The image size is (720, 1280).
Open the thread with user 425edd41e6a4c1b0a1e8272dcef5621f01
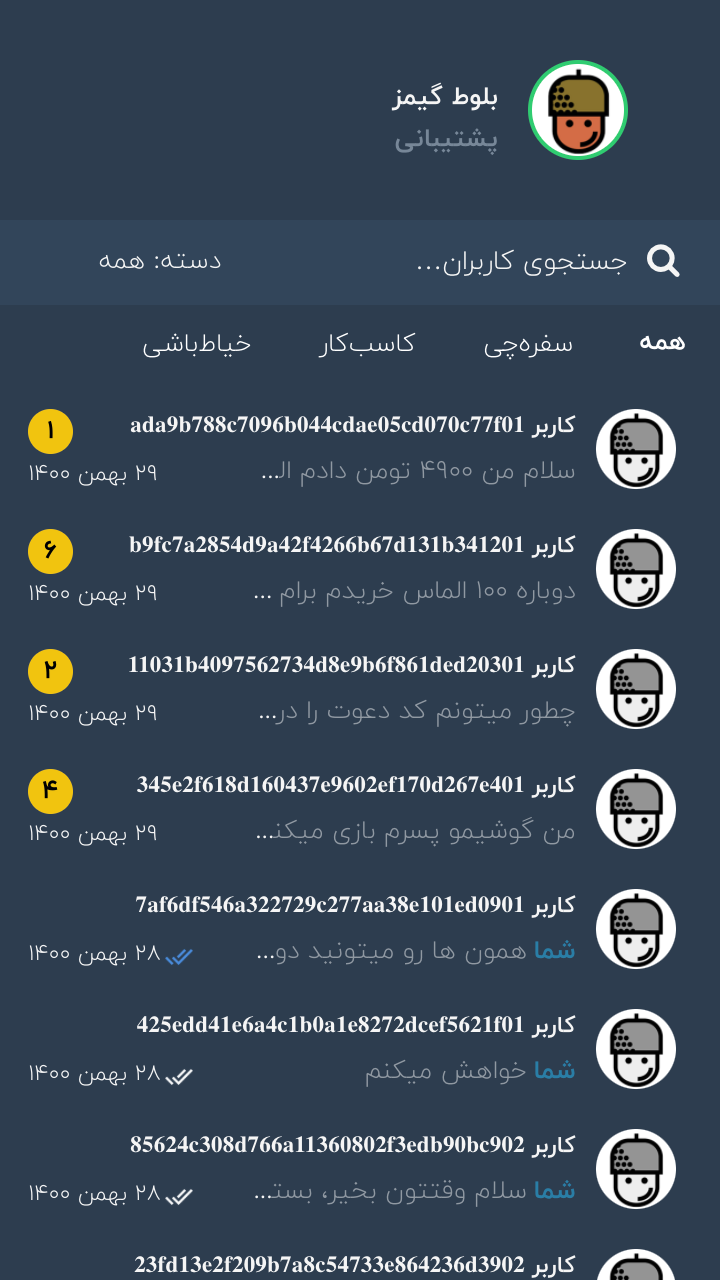360,1049
